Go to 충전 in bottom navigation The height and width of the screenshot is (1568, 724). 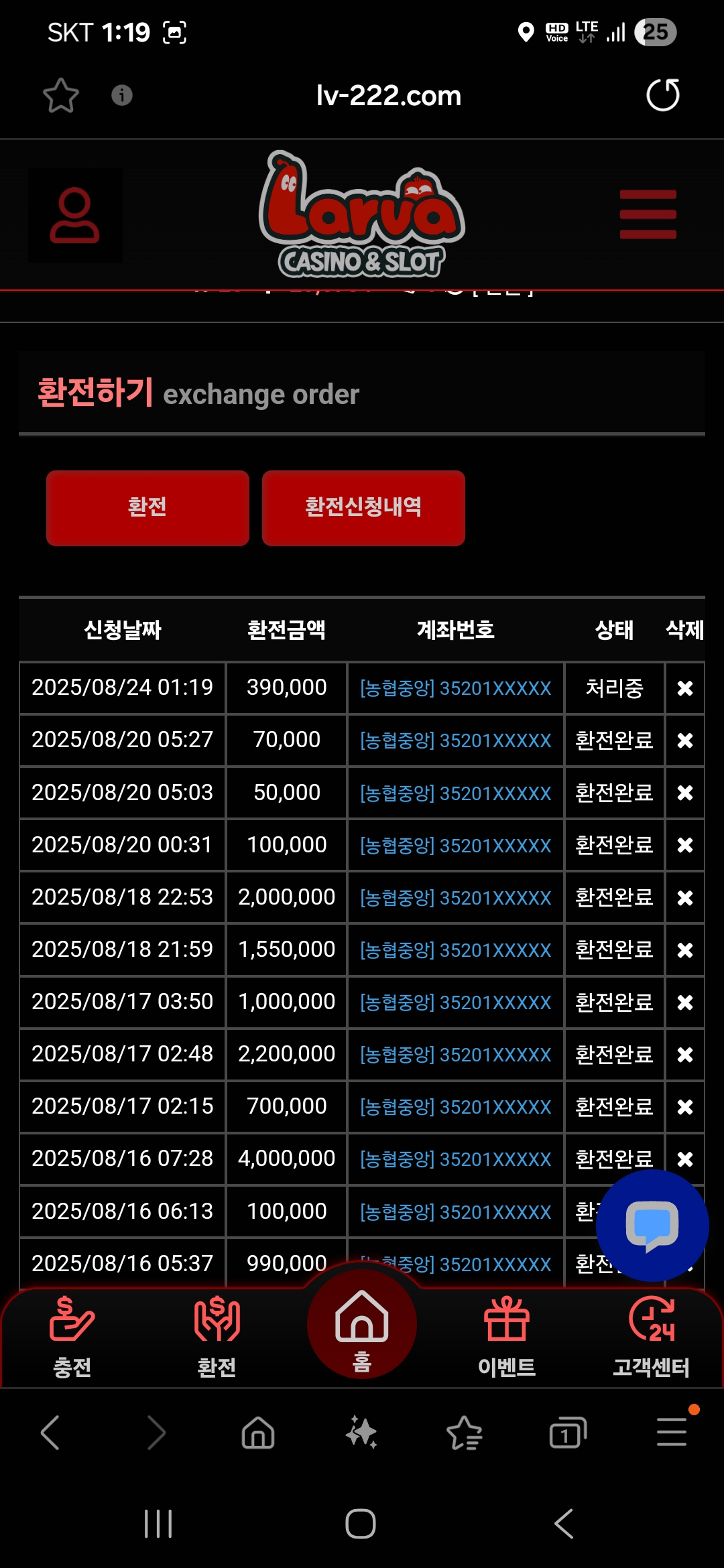point(72,1336)
